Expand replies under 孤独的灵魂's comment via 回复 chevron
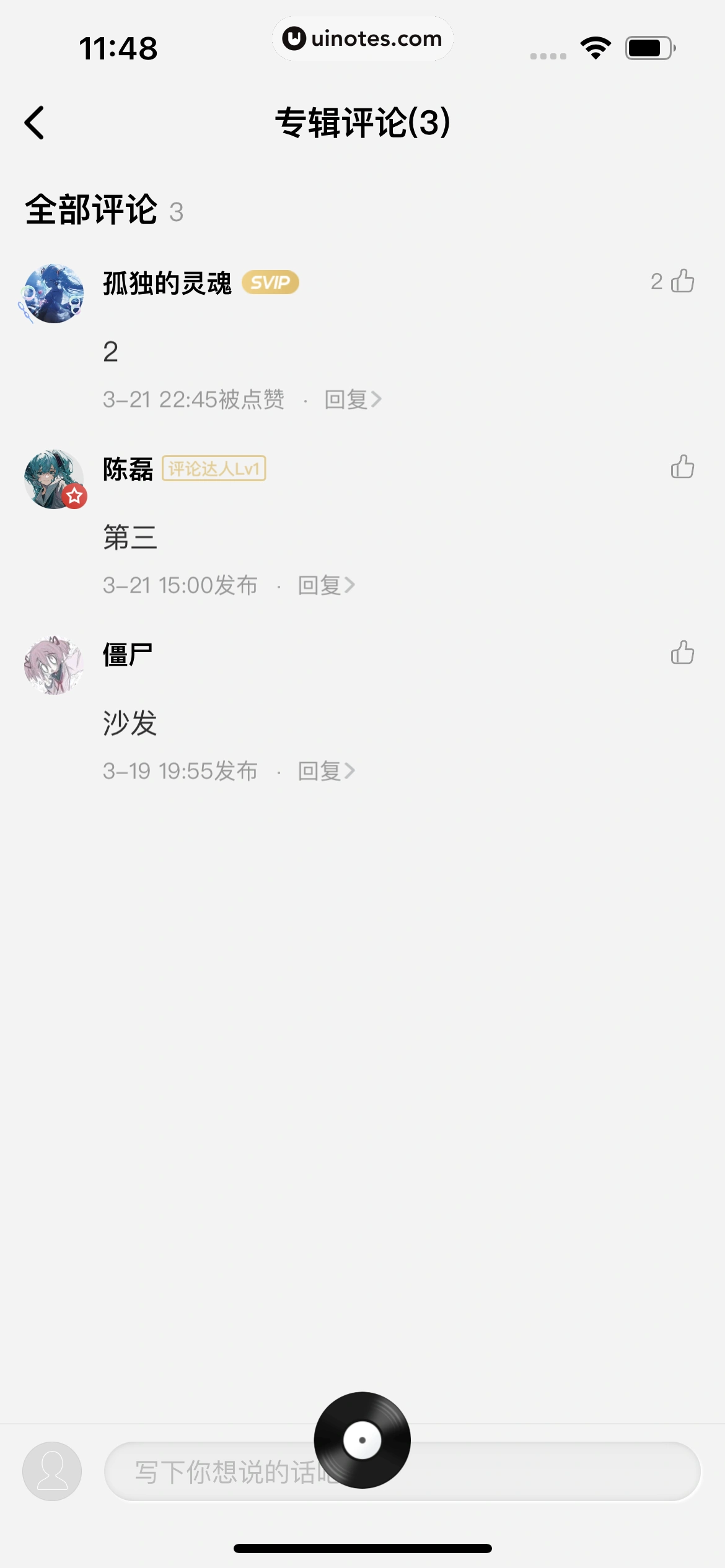Viewport: 725px width, 1568px height. tap(351, 399)
